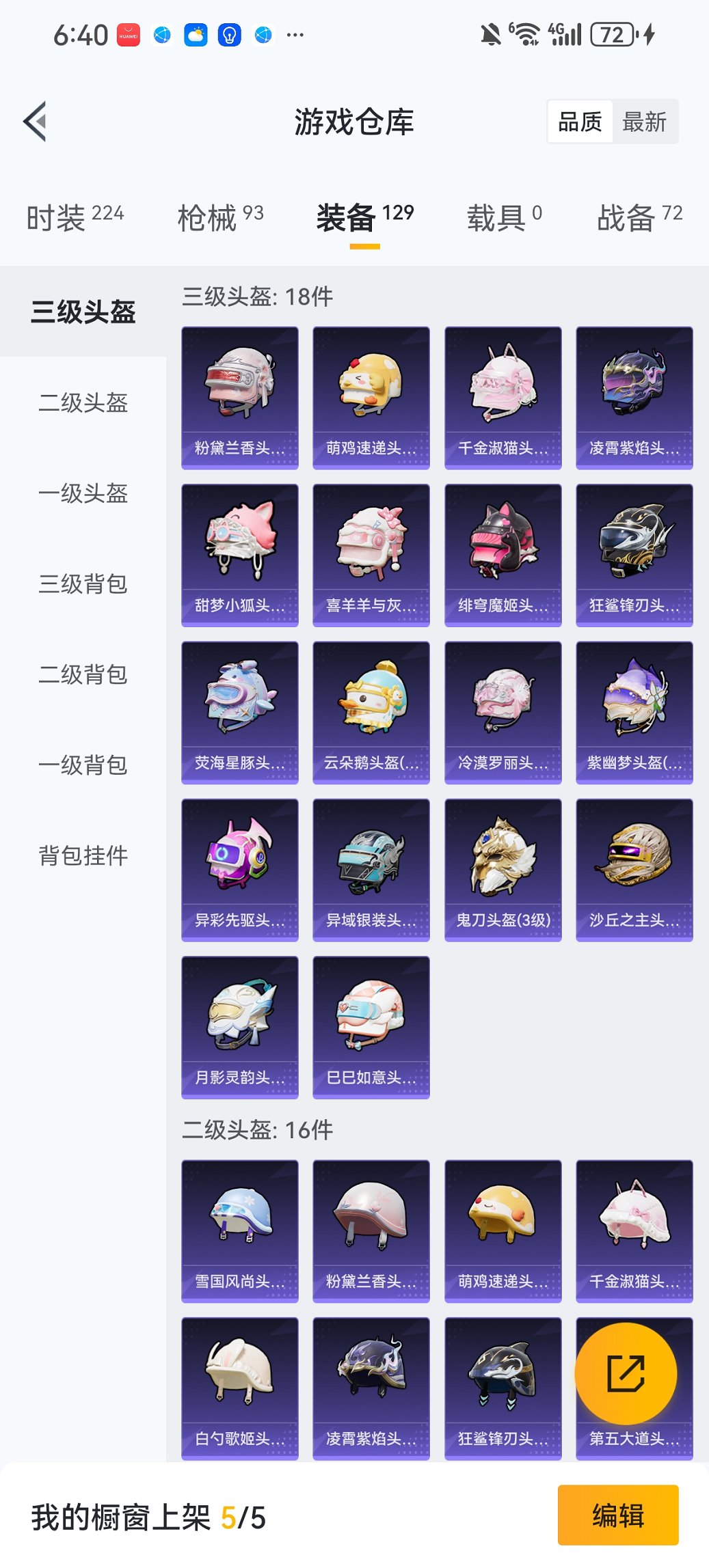Viewport: 709px width, 1568px height.
Task: Go back from 游戏仓库
Action: [x=36, y=122]
